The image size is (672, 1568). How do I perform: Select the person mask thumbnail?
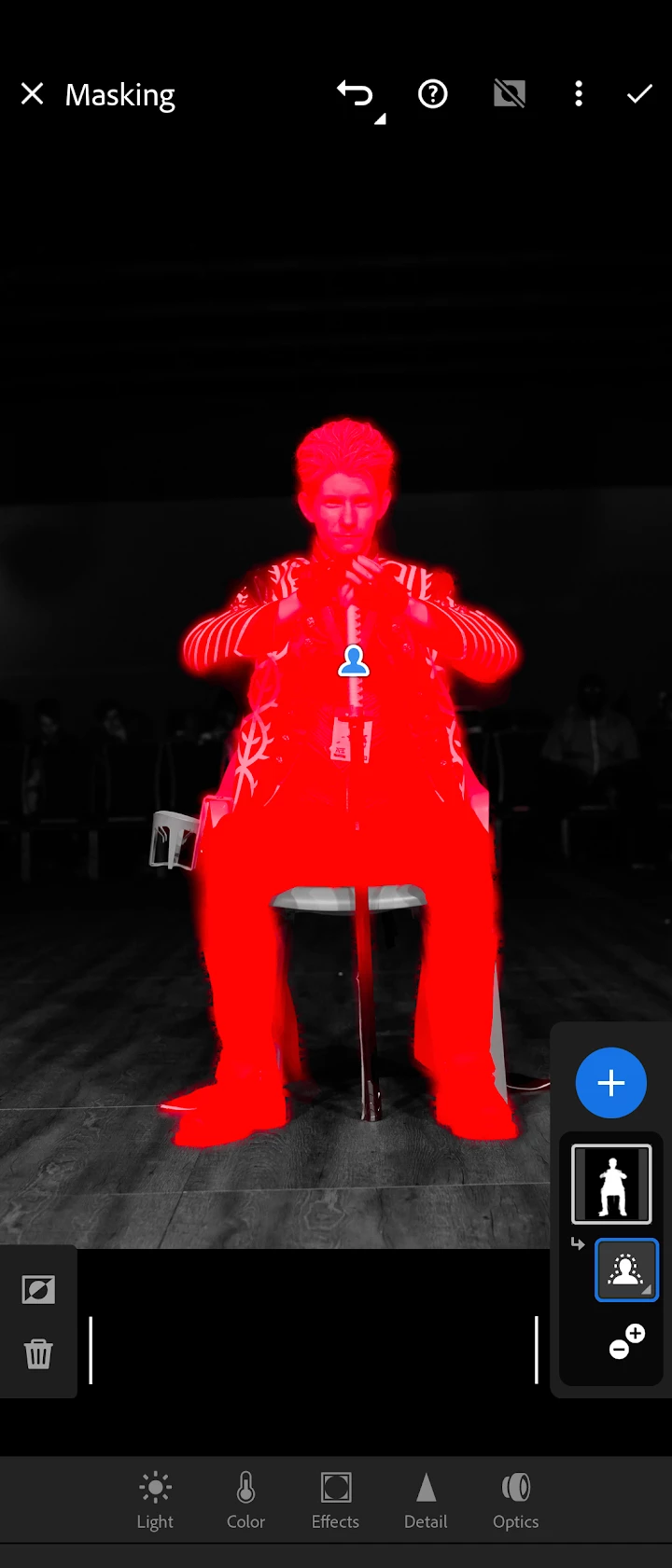click(611, 1184)
